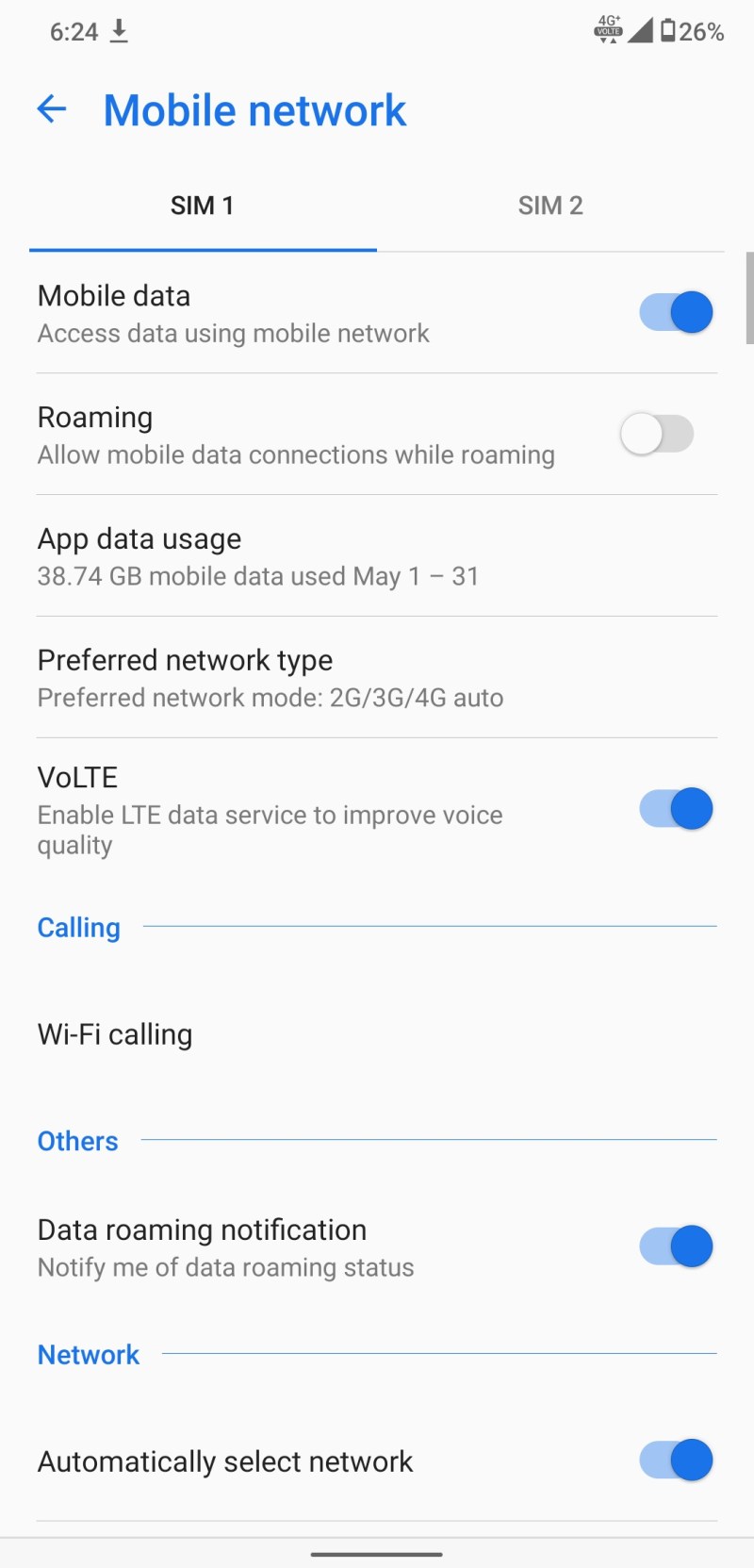The image size is (754, 1568).
Task: Turn off Automatically select network
Action: (676, 1461)
